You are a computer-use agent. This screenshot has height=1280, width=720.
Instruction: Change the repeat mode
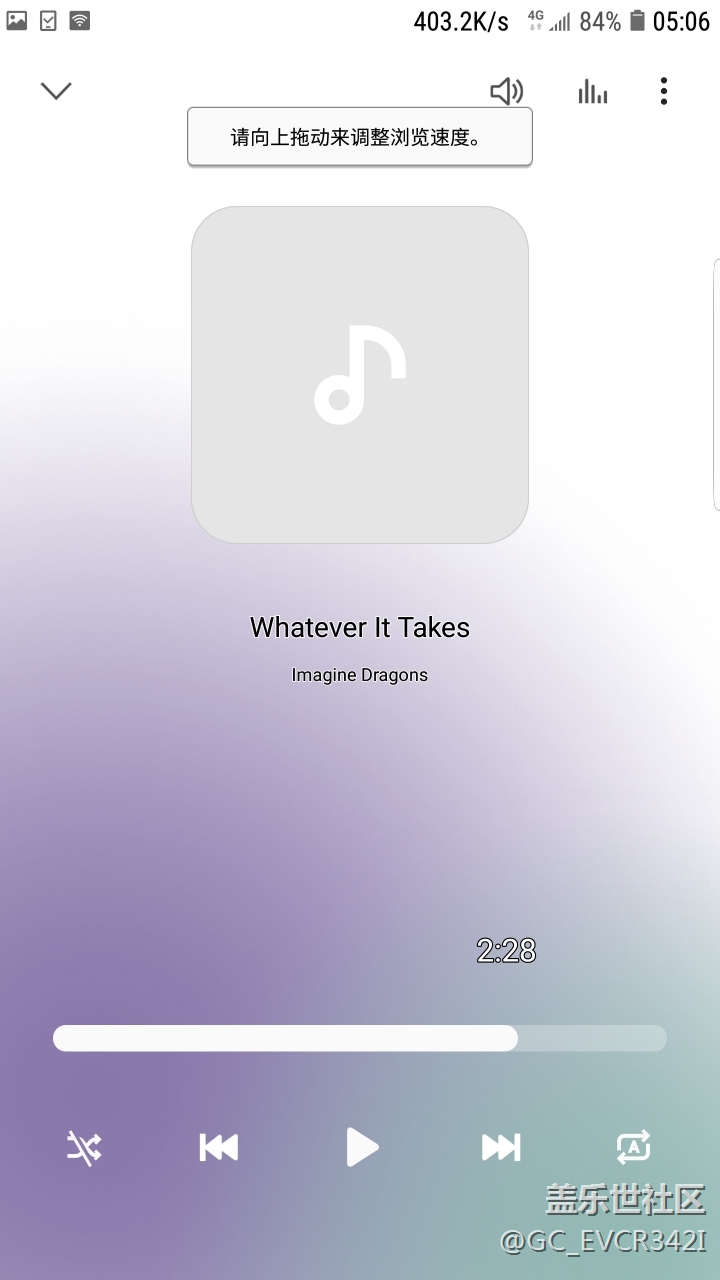coord(633,1147)
